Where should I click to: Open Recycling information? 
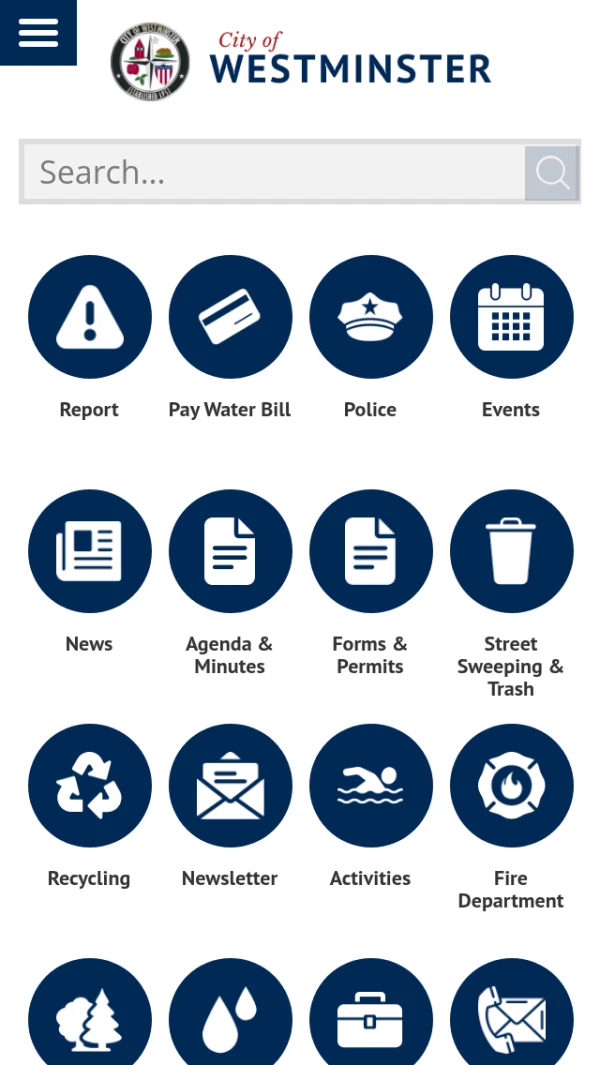click(89, 786)
